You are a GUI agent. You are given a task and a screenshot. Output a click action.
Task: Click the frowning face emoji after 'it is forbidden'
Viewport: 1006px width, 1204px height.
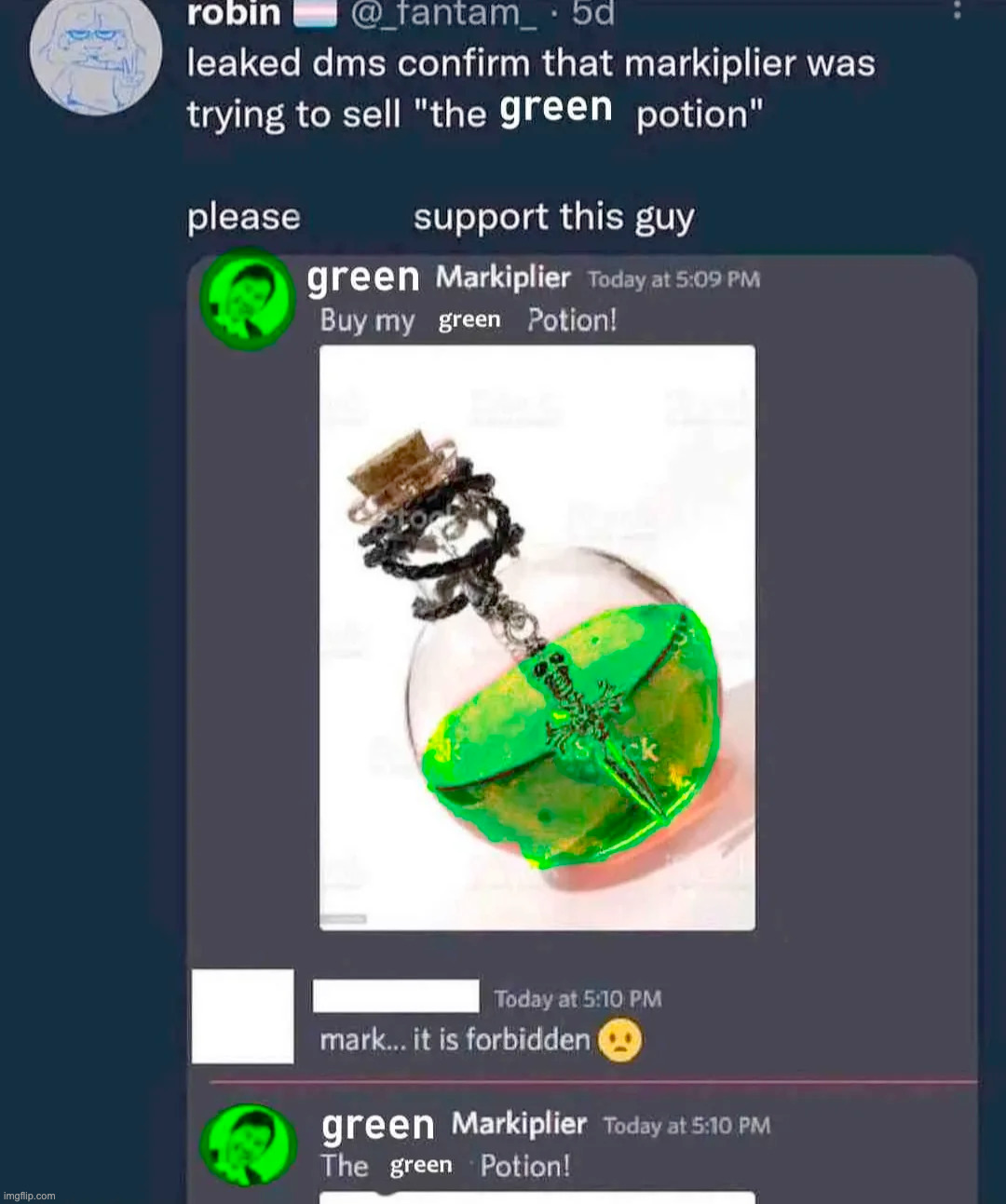621,1040
